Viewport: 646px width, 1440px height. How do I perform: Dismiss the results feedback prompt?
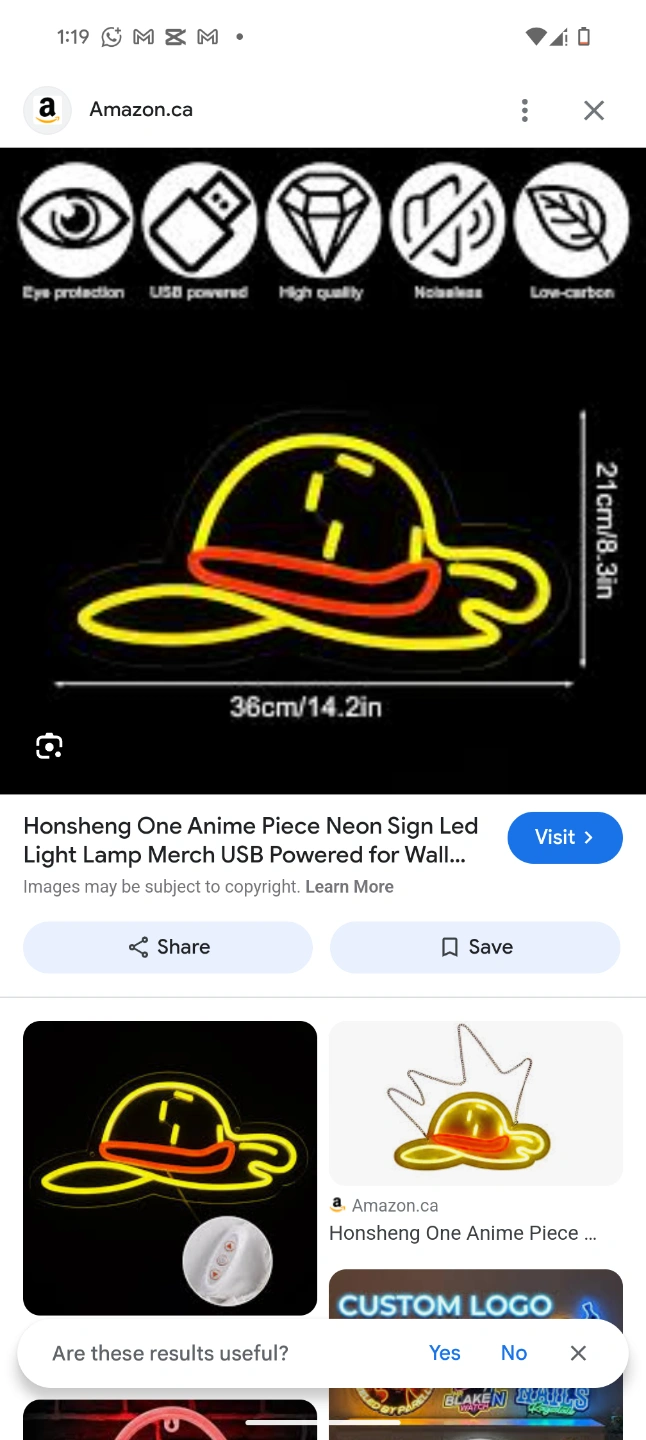click(x=578, y=1353)
